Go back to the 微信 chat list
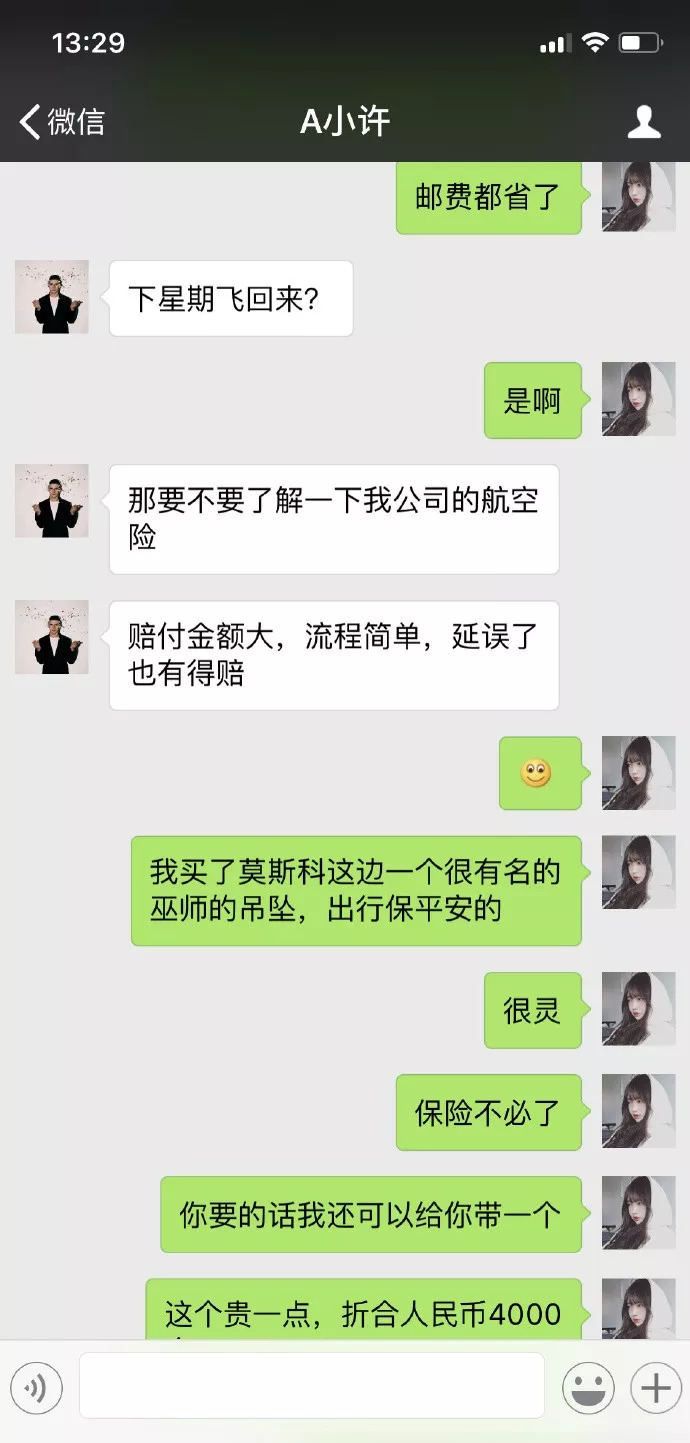Viewport: 690px width, 1443px height. (60, 122)
